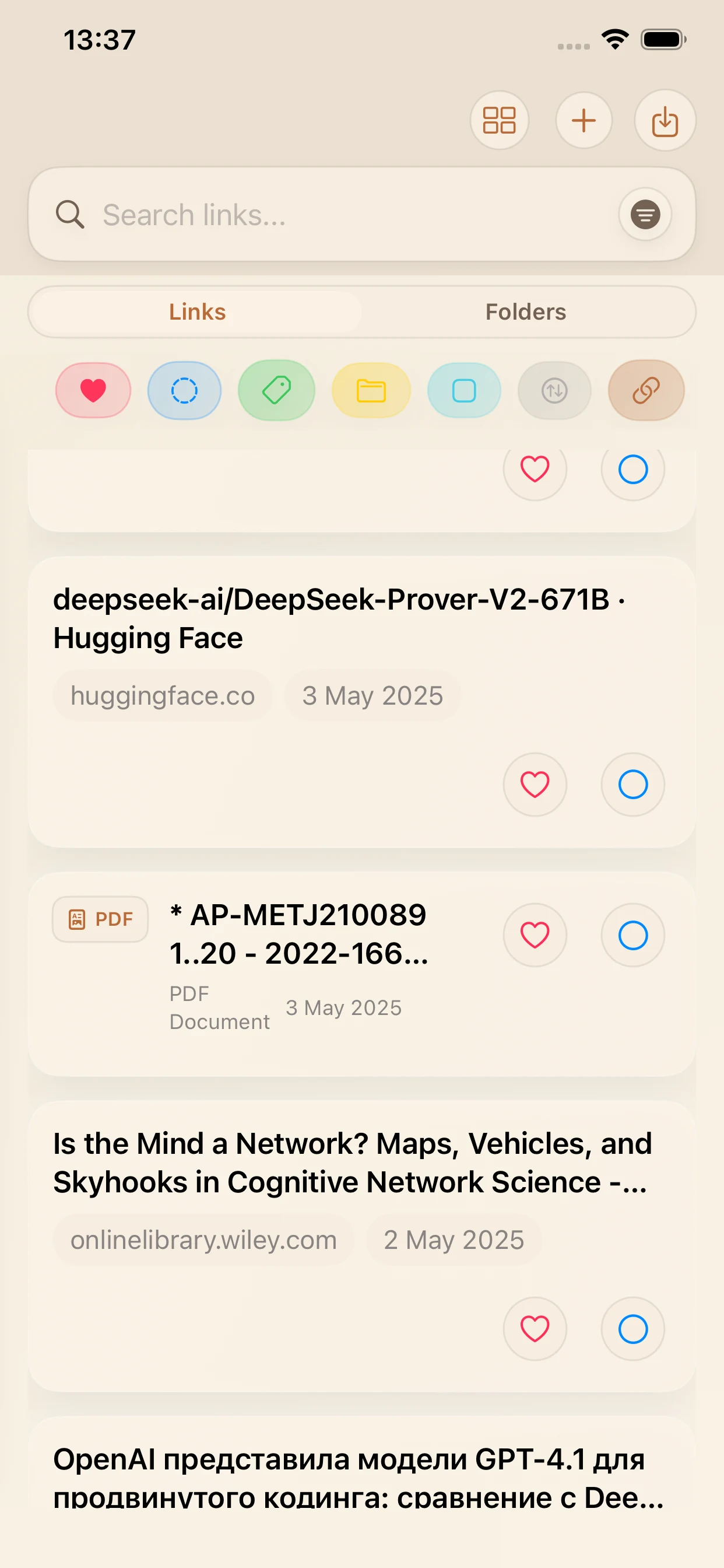The height and width of the screenshot is (1568, 724).
Task: Open the filter icon in the search bar
Action: [644, 214]
